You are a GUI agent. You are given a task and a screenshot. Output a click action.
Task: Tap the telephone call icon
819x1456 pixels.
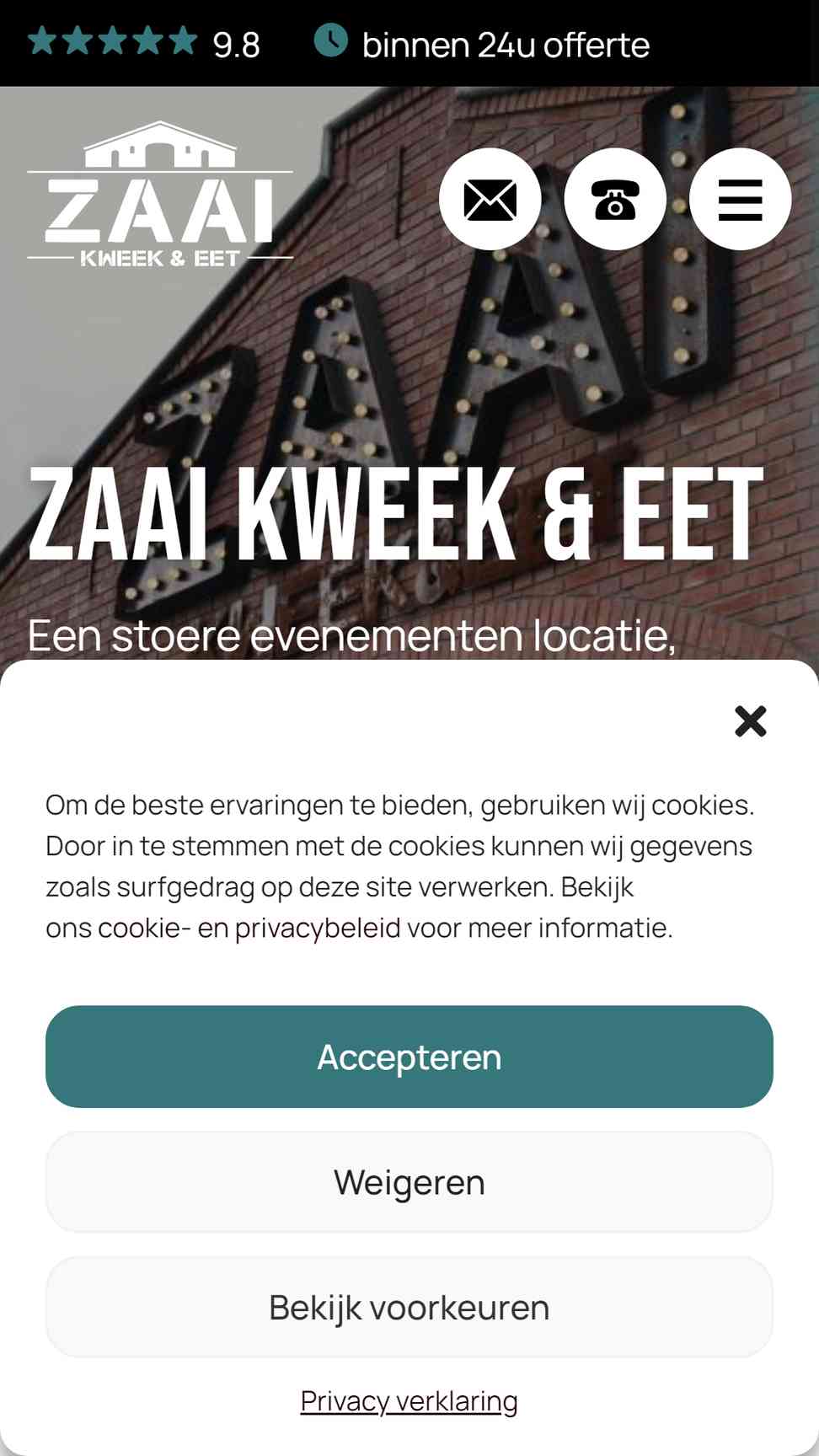tap(615, 199)
